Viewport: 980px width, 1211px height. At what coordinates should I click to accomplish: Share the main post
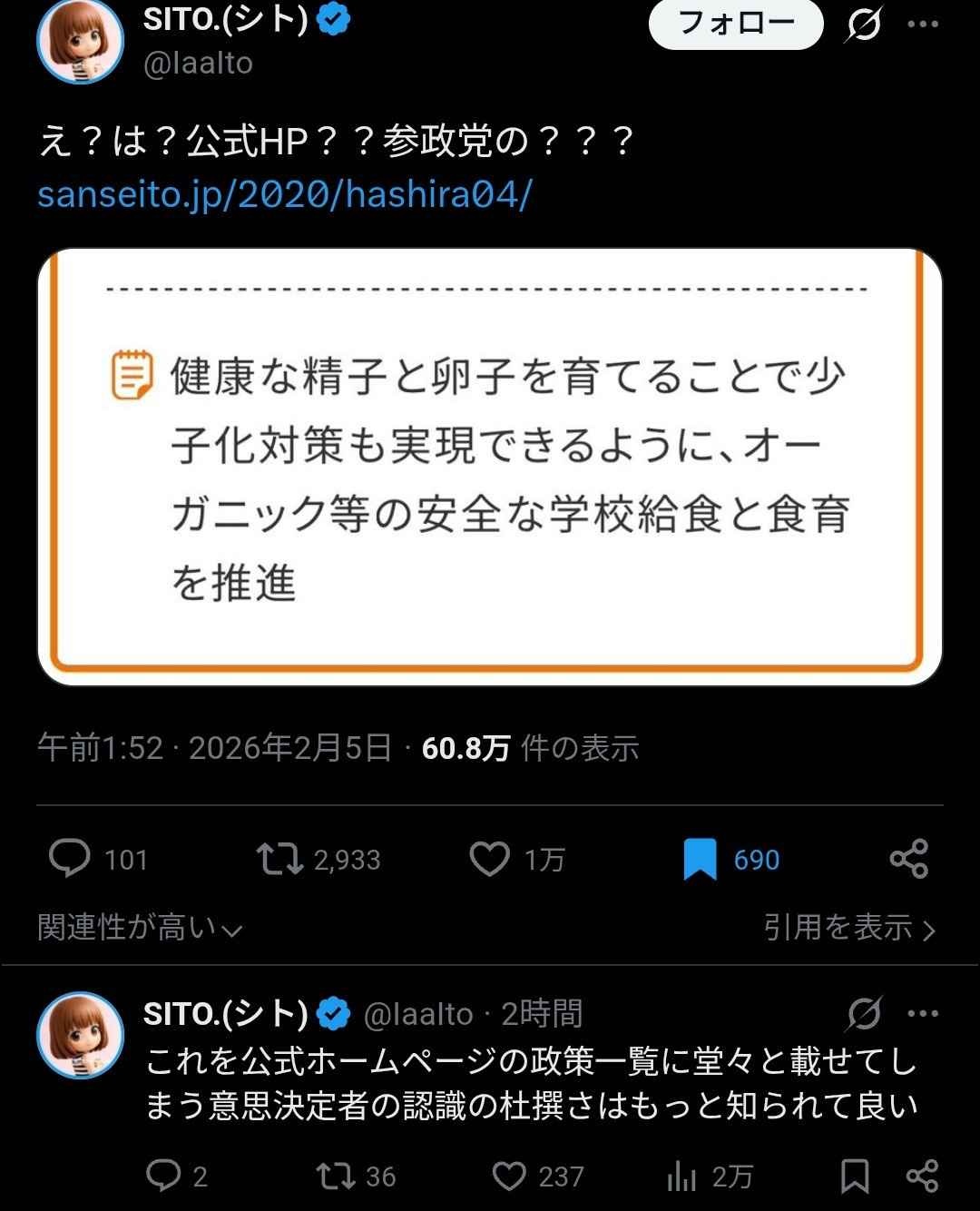tap(908, 859)
